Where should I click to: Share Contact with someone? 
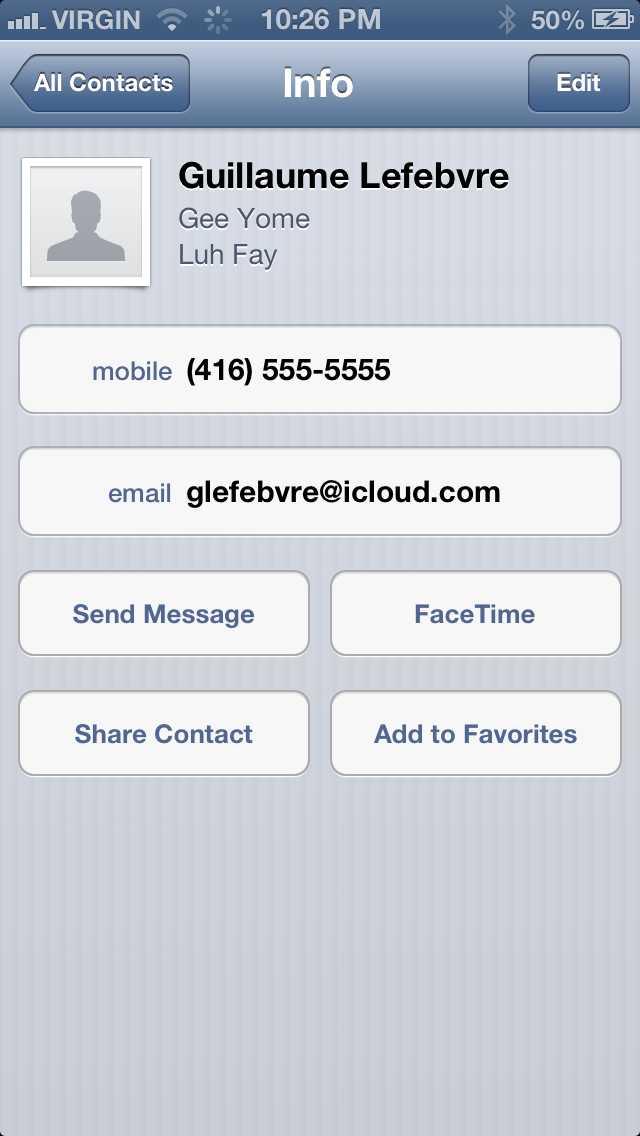click(x=164, y=733)
